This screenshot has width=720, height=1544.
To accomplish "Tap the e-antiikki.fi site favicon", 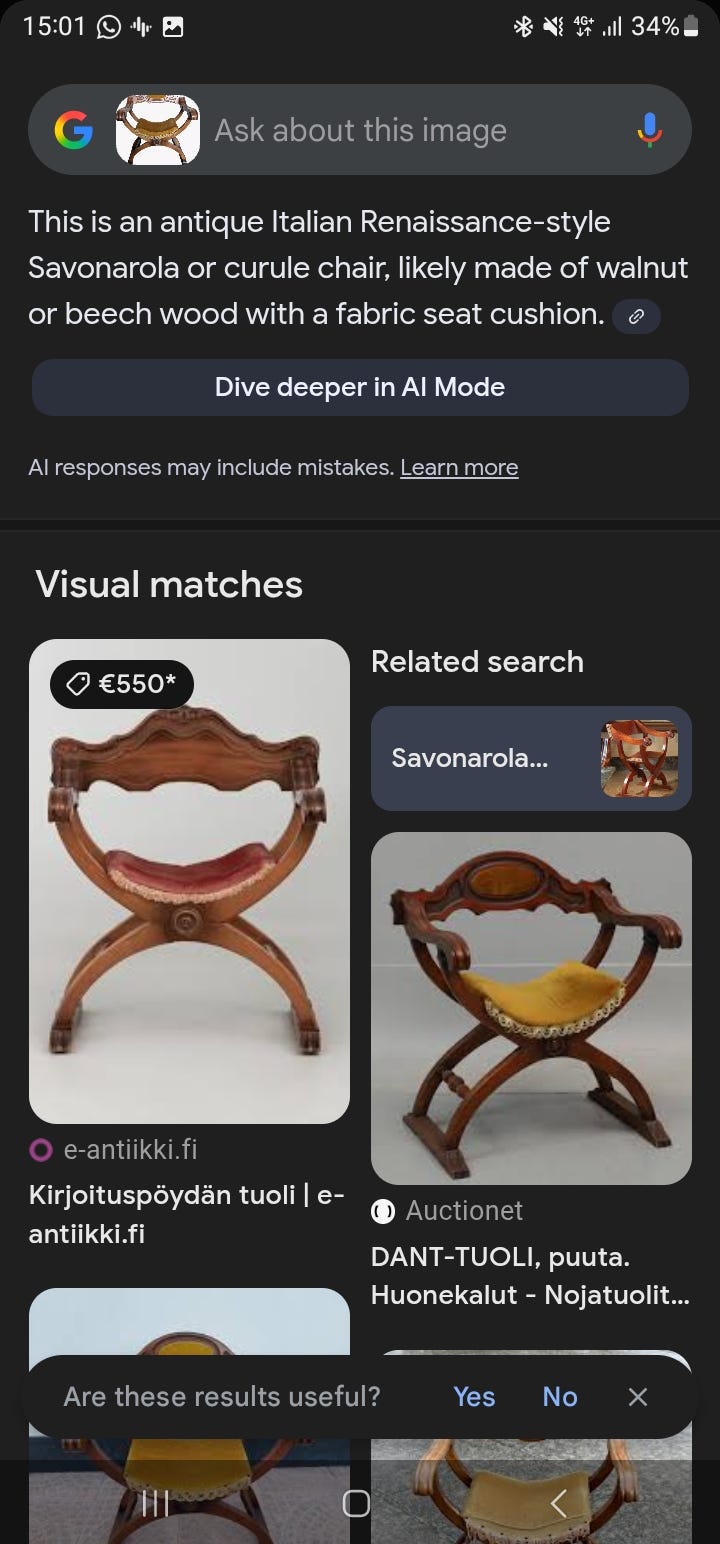I will [x=41, y=1151].
